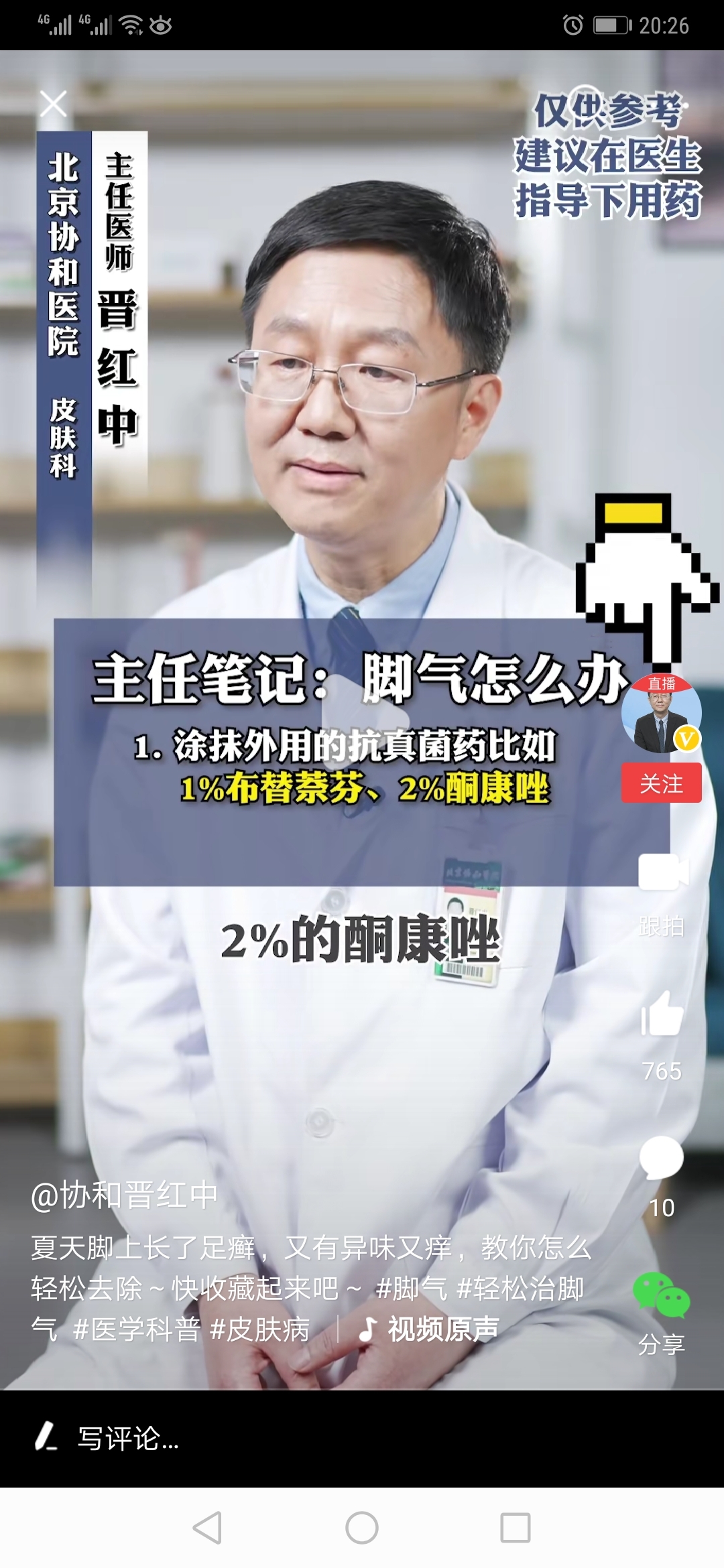
Task: Go back with system back button
Action: [x=207, y=1528]
